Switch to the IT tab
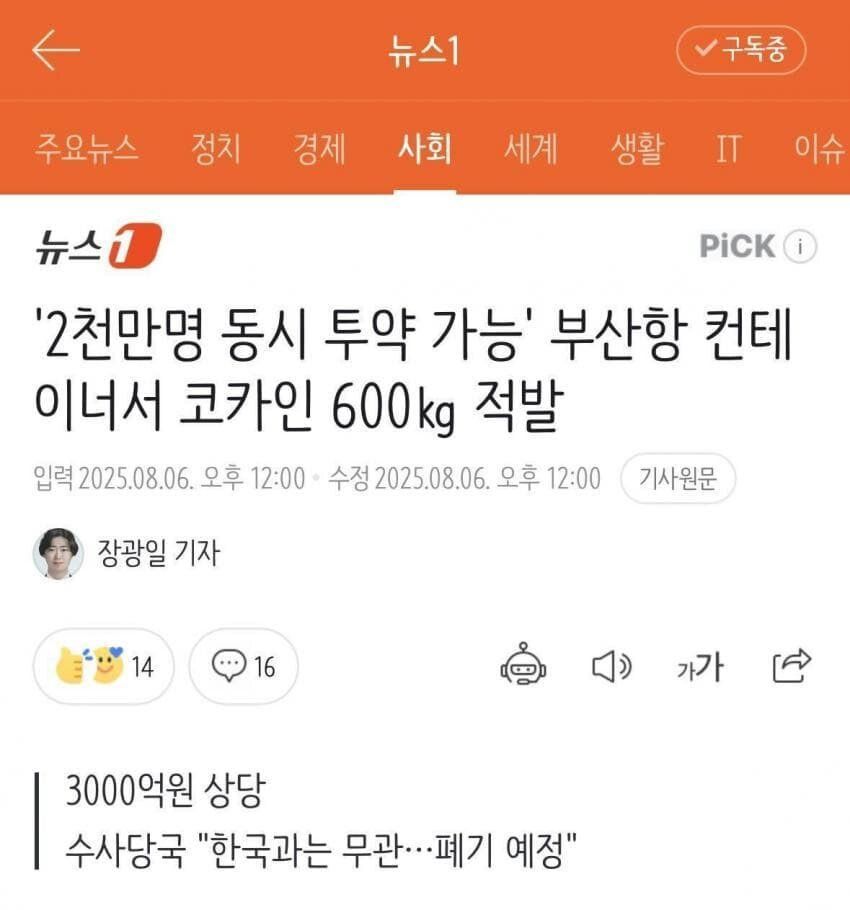 click(x=728, y=150)
